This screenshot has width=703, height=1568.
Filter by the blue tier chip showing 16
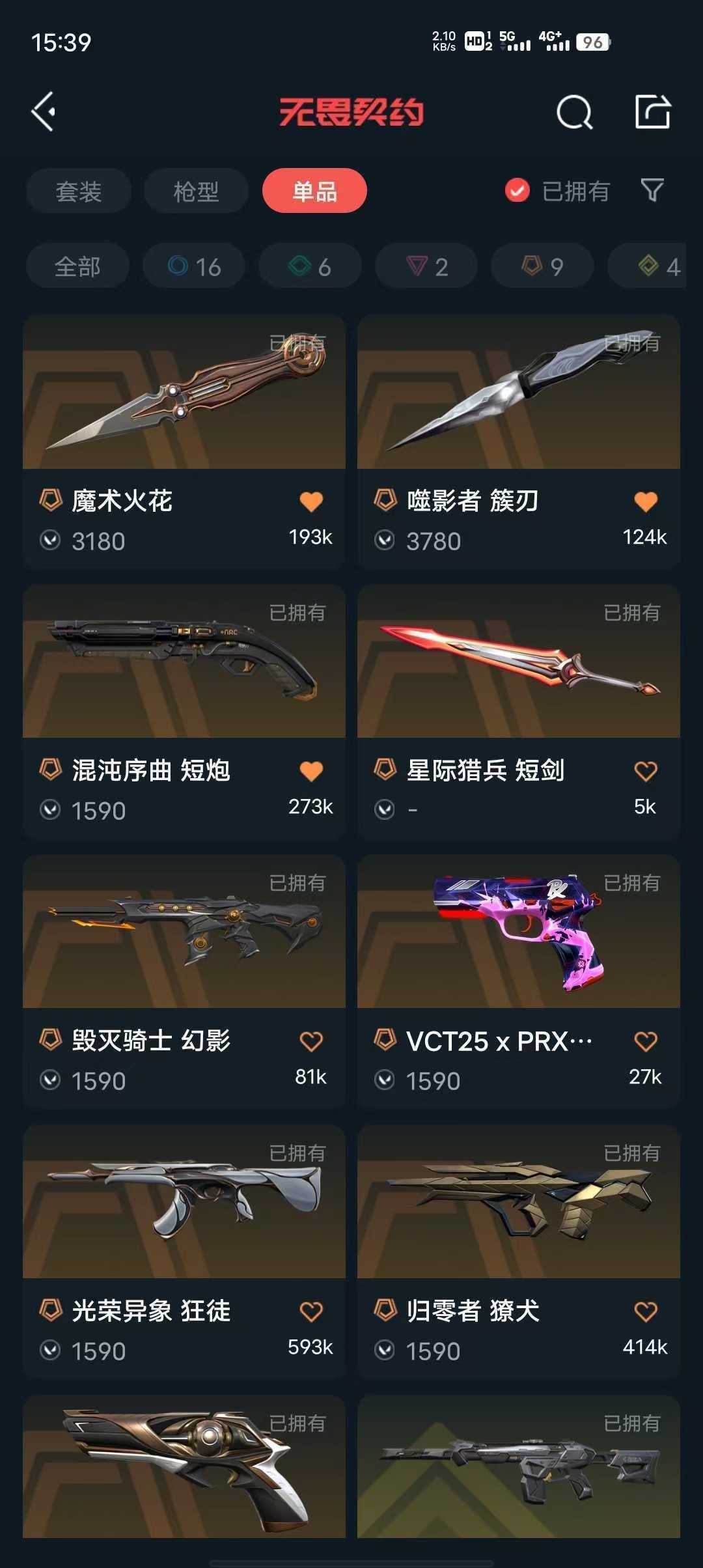tap(194, 266)
